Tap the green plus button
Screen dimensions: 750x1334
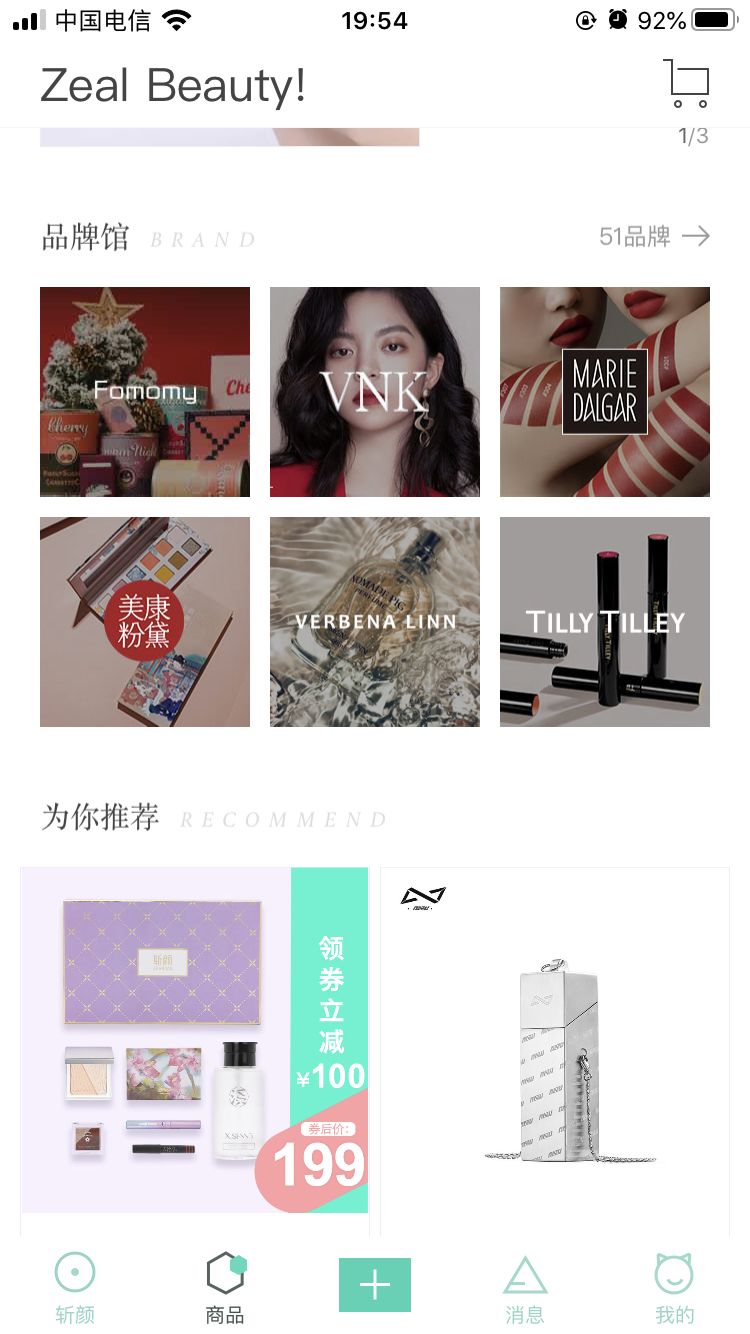point(375,1285)
